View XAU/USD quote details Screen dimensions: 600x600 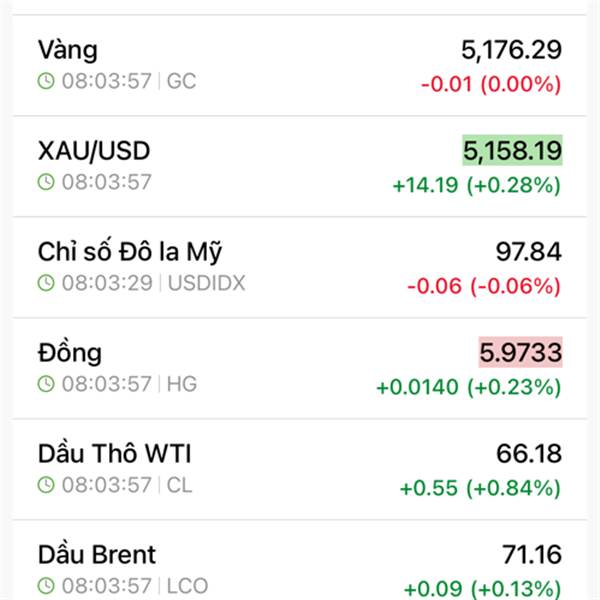[300, 166]
